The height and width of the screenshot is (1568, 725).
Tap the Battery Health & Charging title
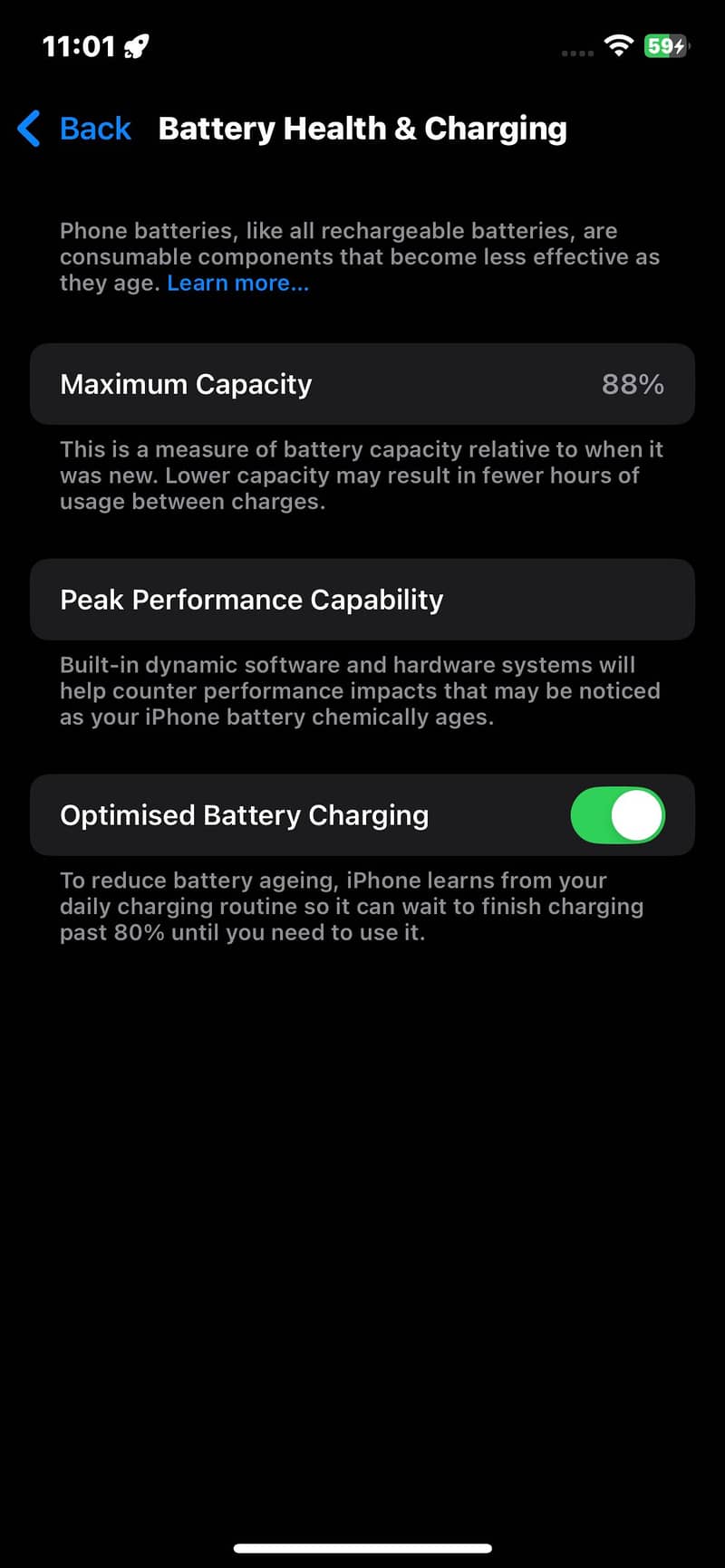362,128
